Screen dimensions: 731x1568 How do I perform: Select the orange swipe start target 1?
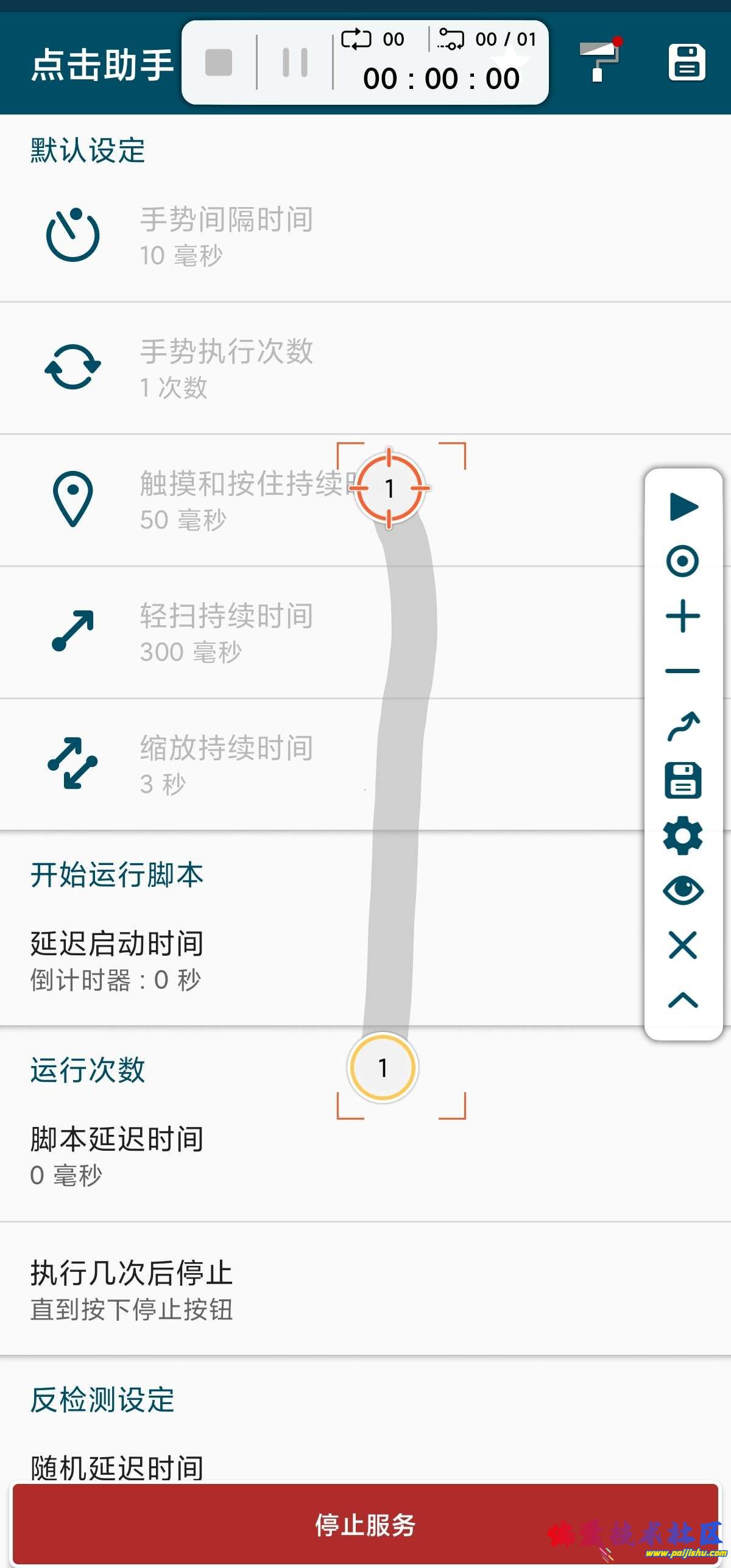[x=389, y=488]
